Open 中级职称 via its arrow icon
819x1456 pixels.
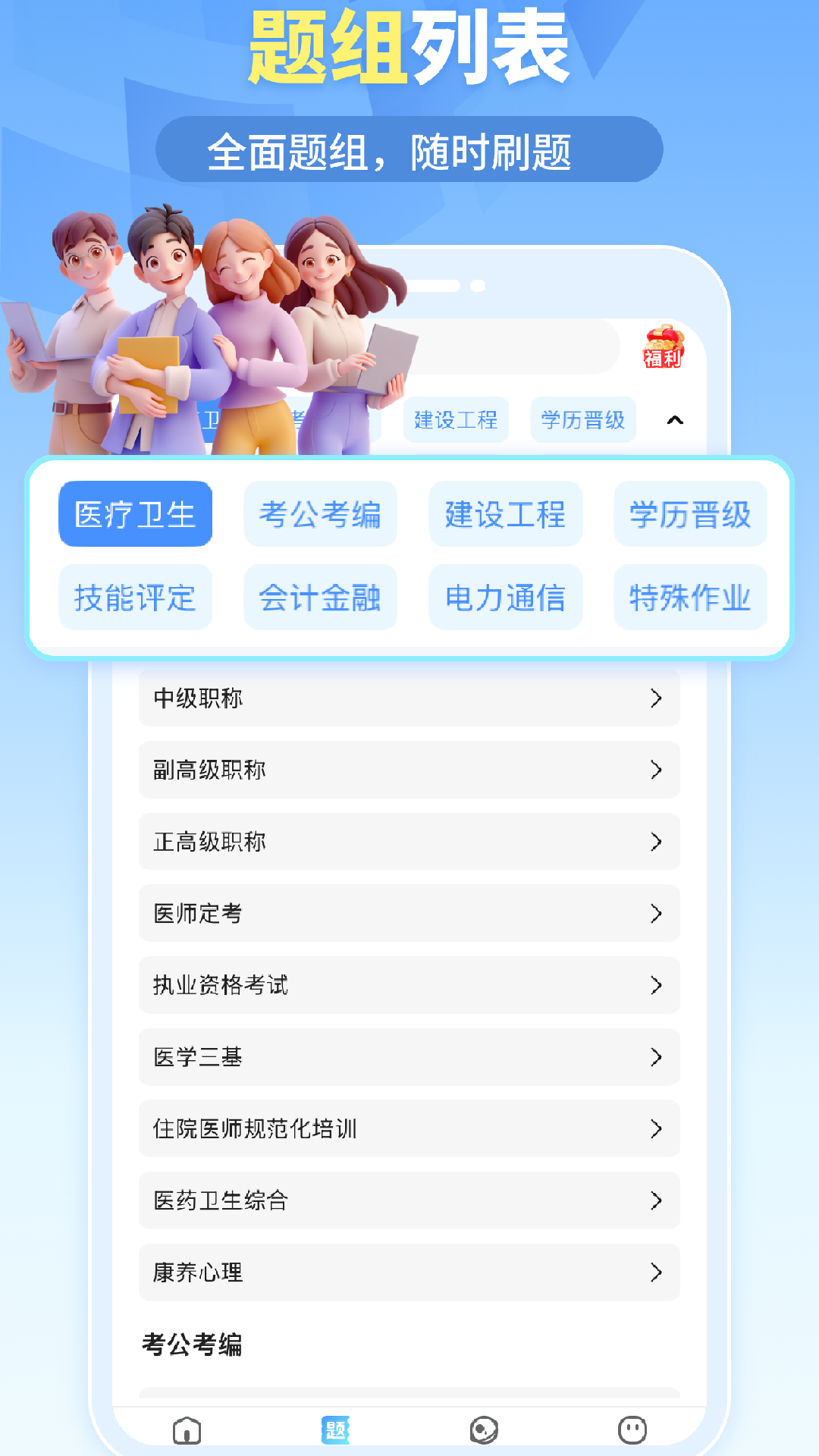[657, 698]
